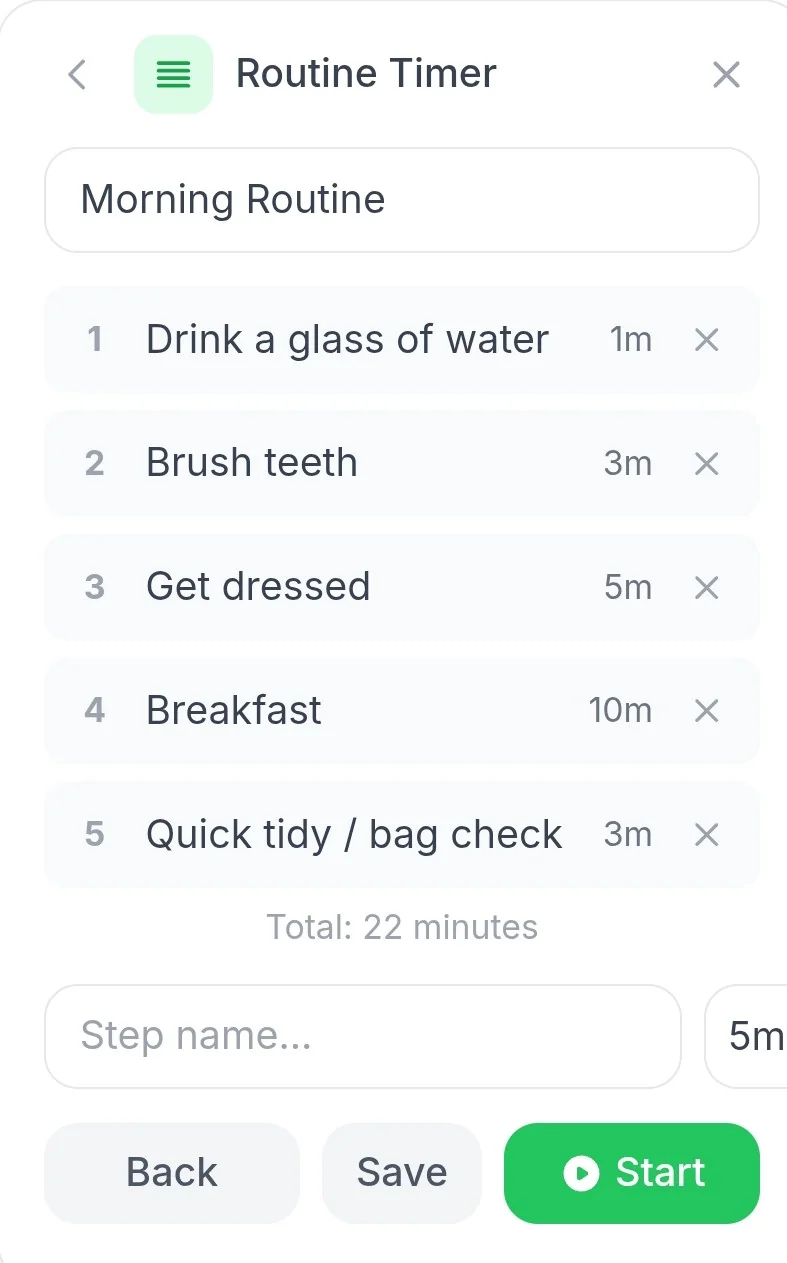Remove the 'Get dressed' step
This screenshot has width=787, height=1263.
click(x=706, y=588)
